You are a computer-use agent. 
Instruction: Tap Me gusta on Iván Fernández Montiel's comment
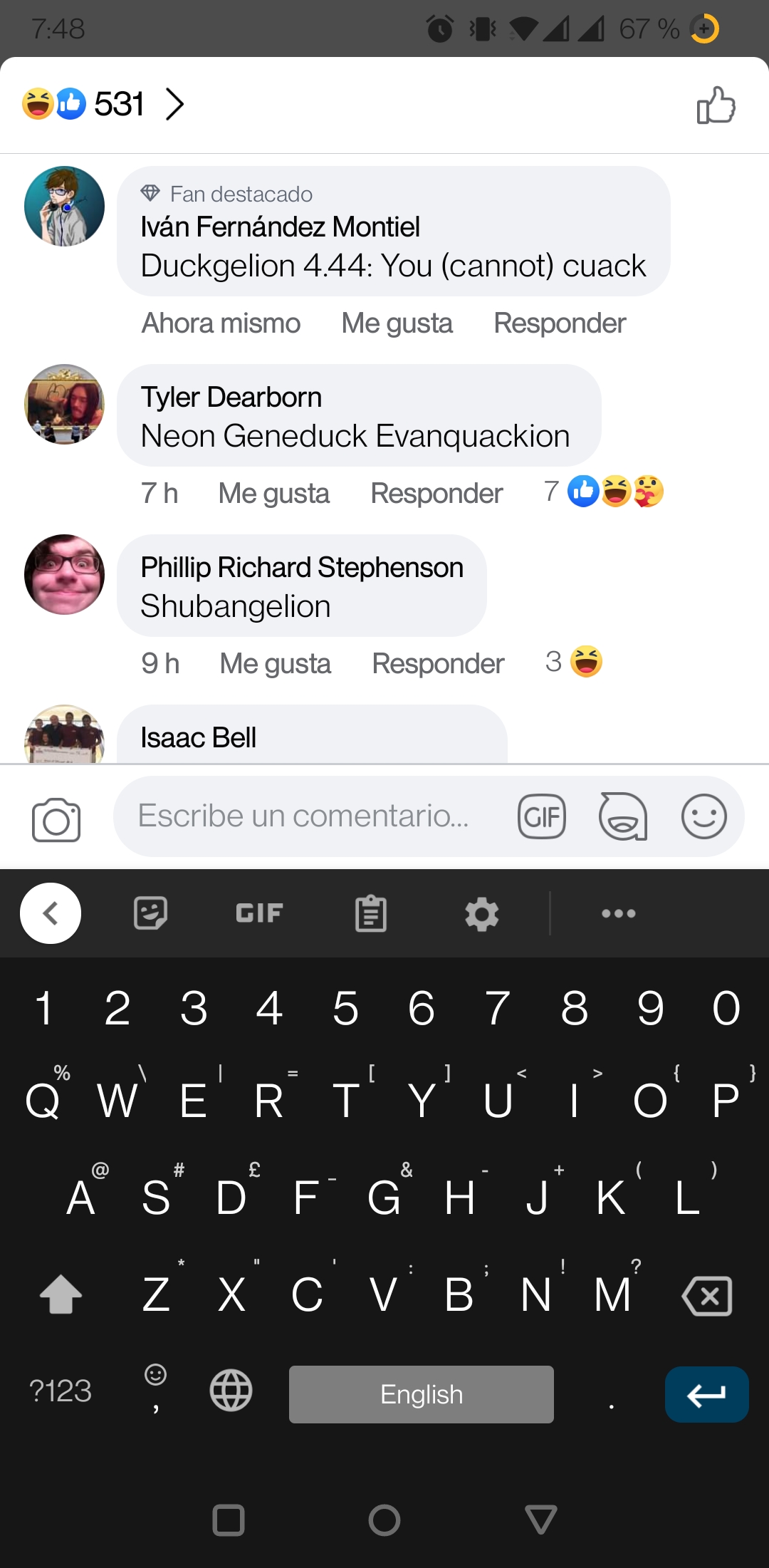(x=397, y=323)
